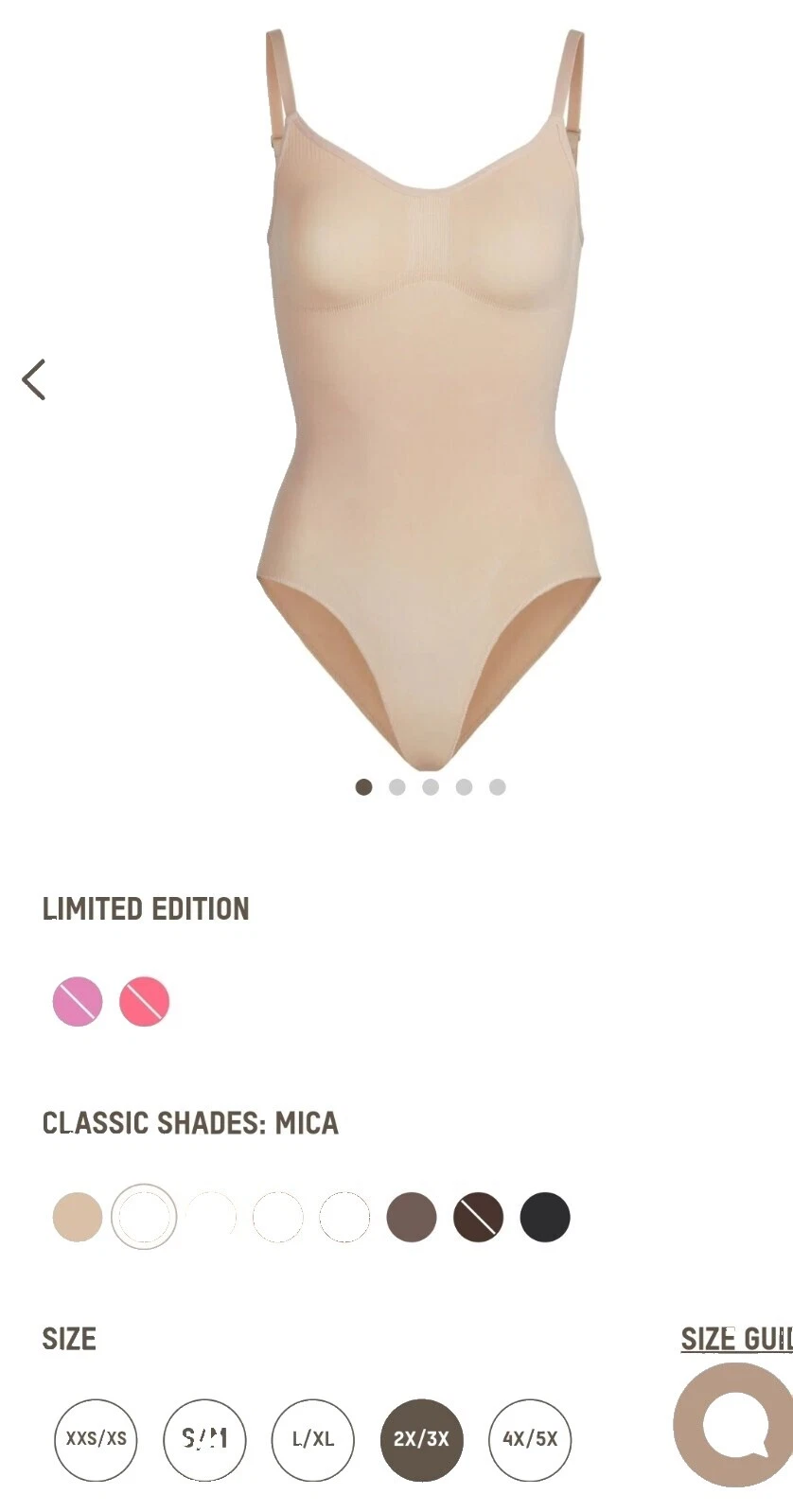Choose size S/M
Viewport: 793px width, 1512px height.
pyautogui.click(x=204, y=1439)
